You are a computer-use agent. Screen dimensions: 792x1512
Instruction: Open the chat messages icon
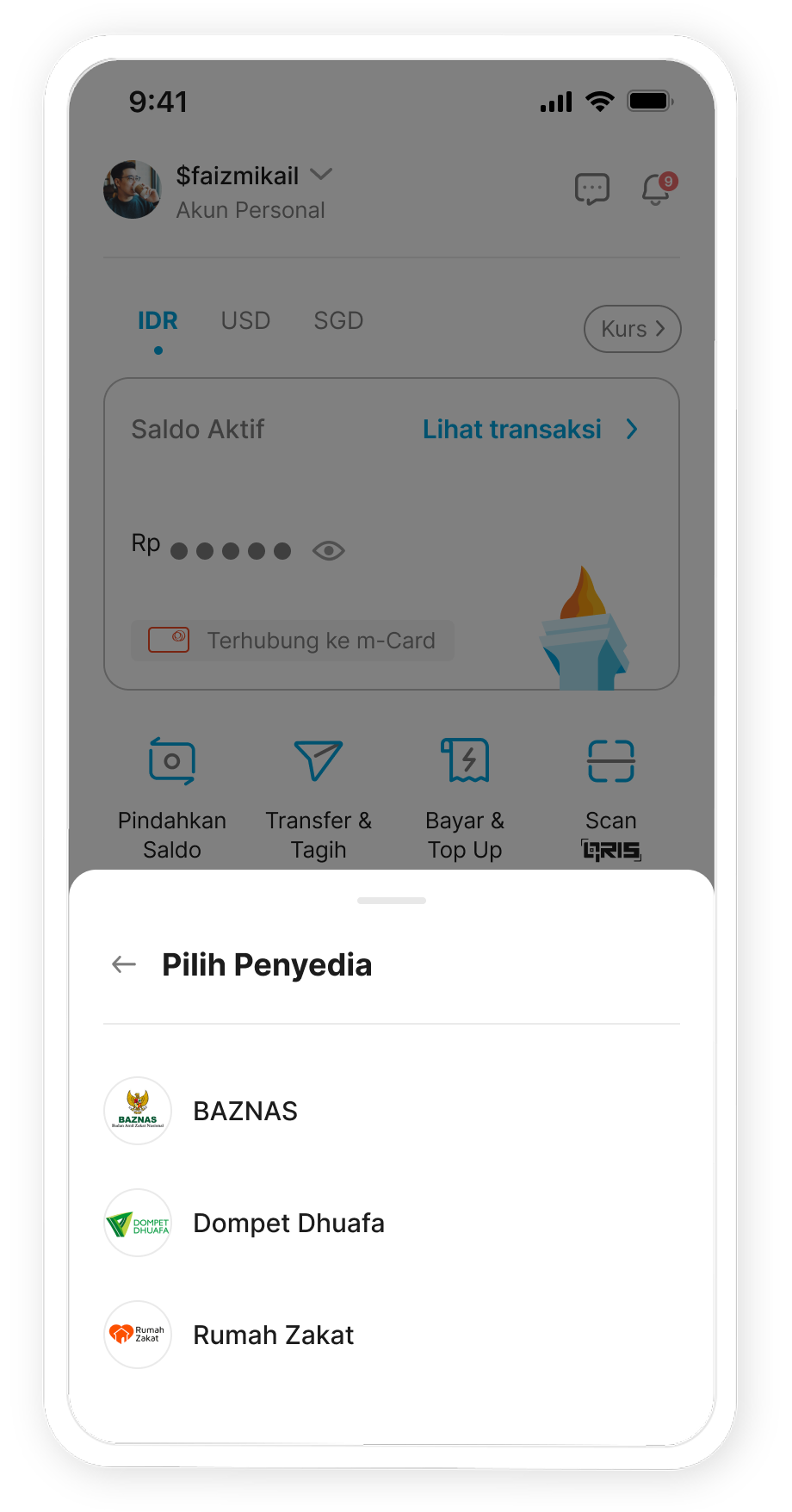tap(592, 189)
